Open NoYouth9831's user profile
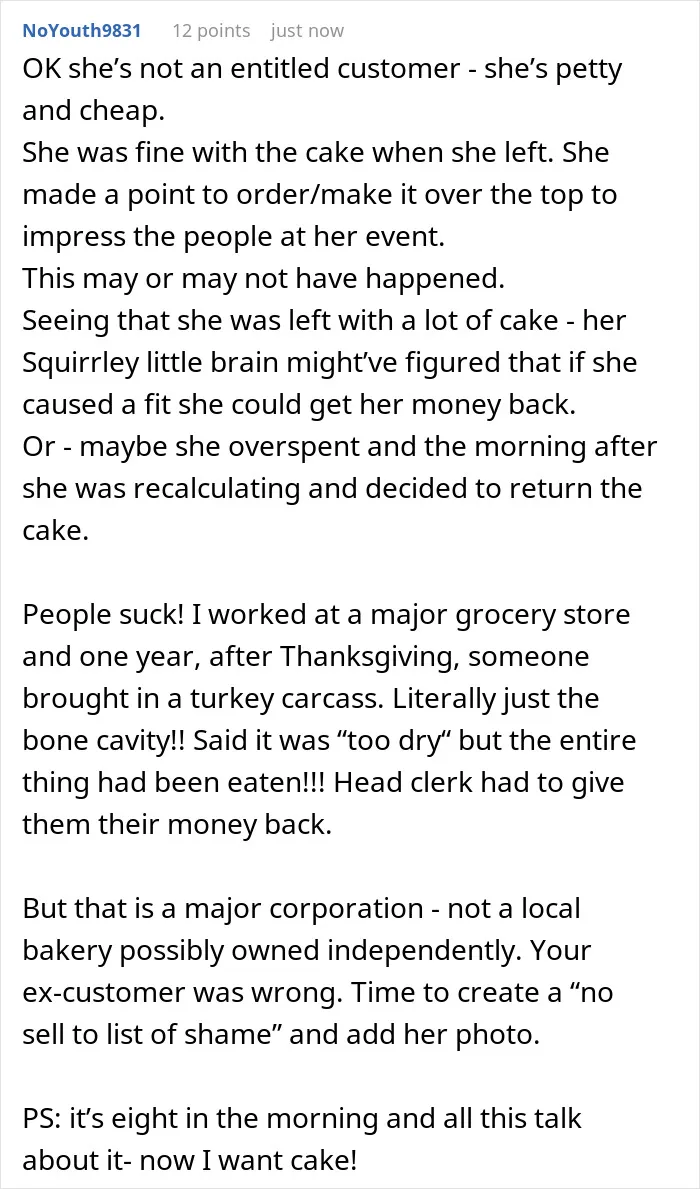700x1189 pixels. 82,31
